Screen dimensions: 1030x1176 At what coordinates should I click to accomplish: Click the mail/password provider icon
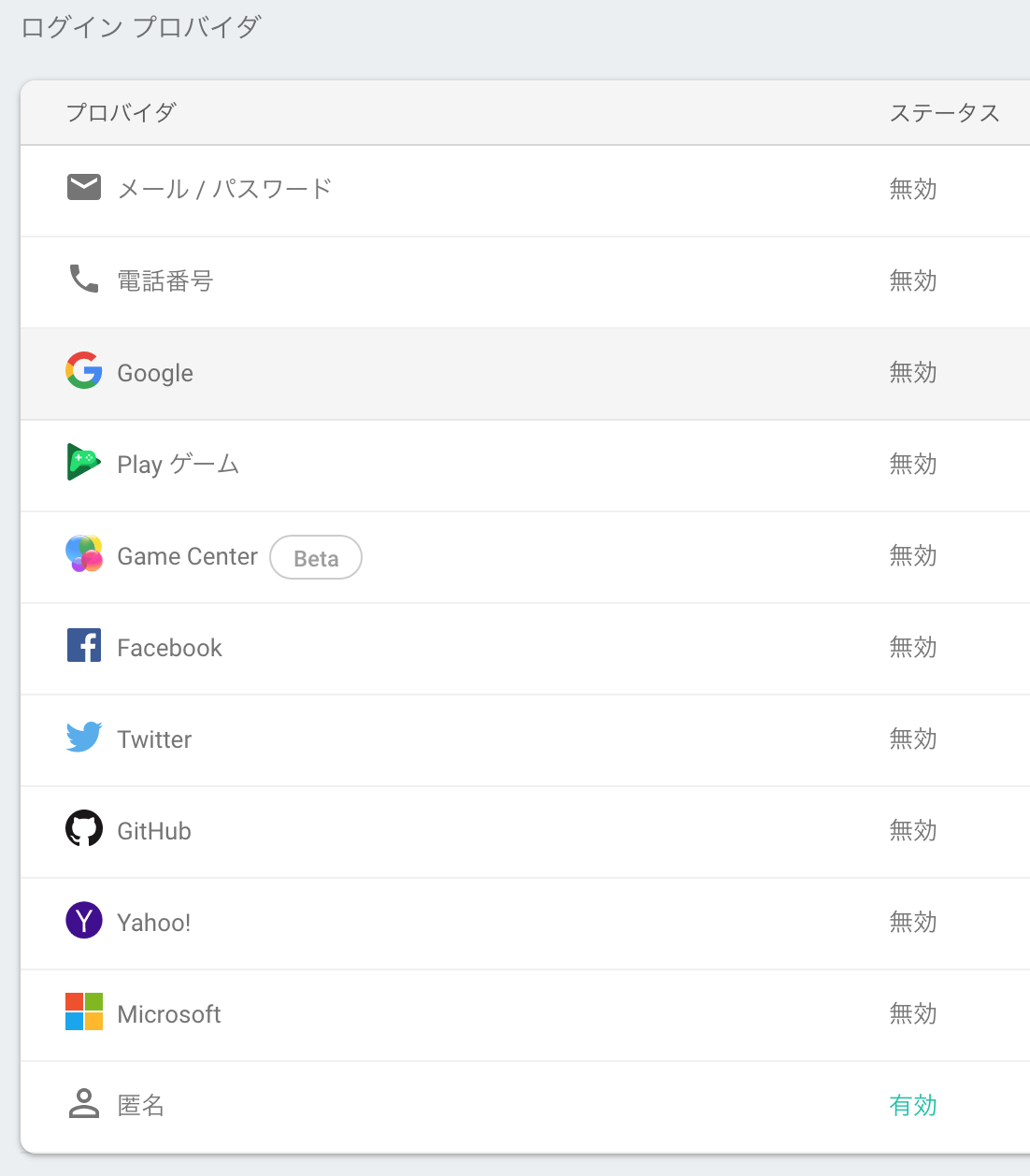(x=84, y=187)
